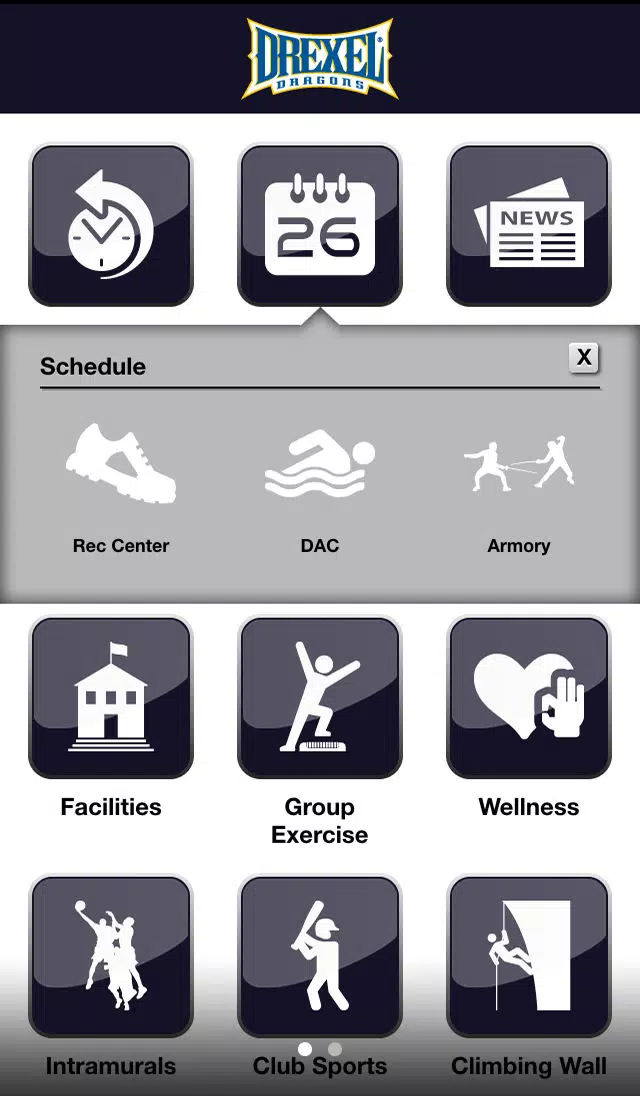Open the News tile
This screenshot has width=640, height=1096.
pos(529,225)
